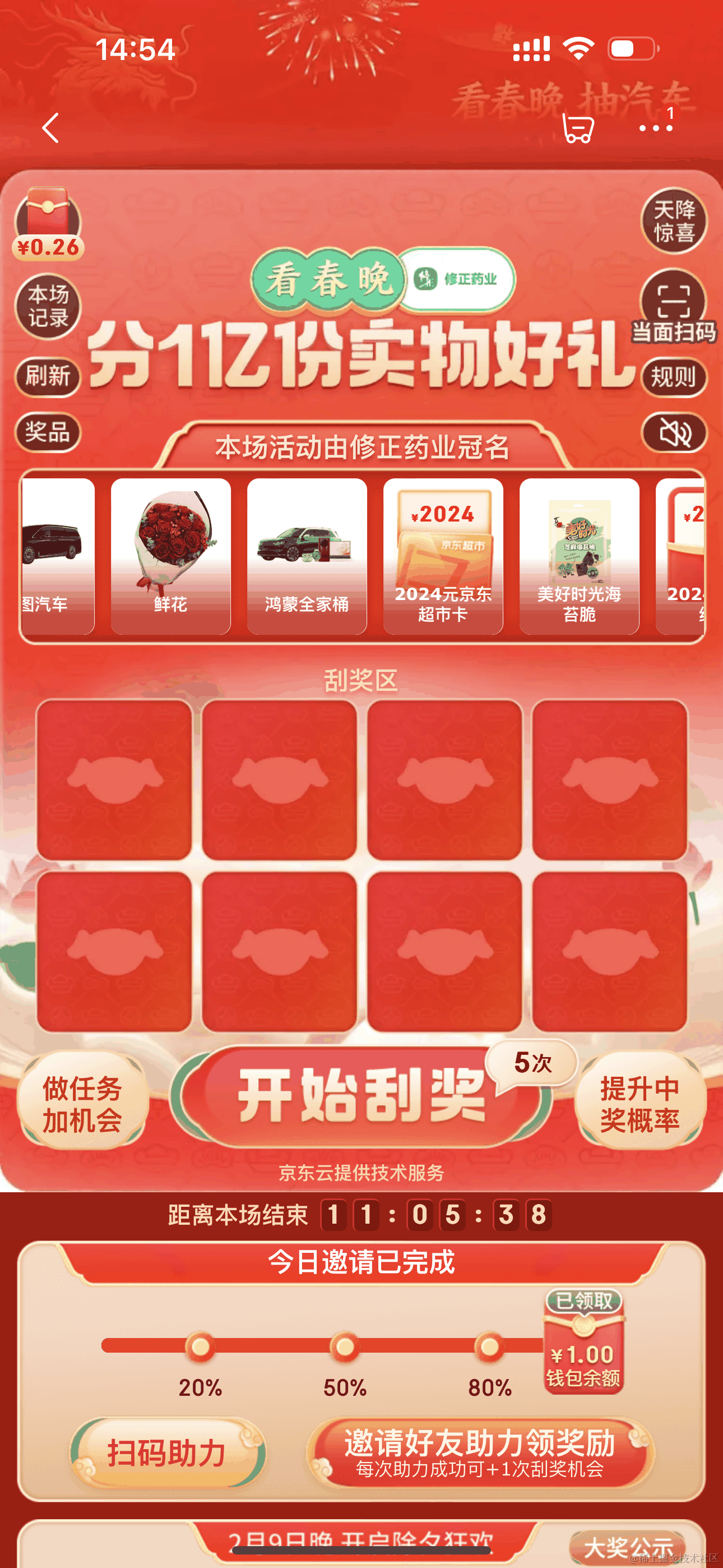Open the 鸿蒙全家桶 prize card
Viewport: 723px width, 1568px height.
pos(307,556)
